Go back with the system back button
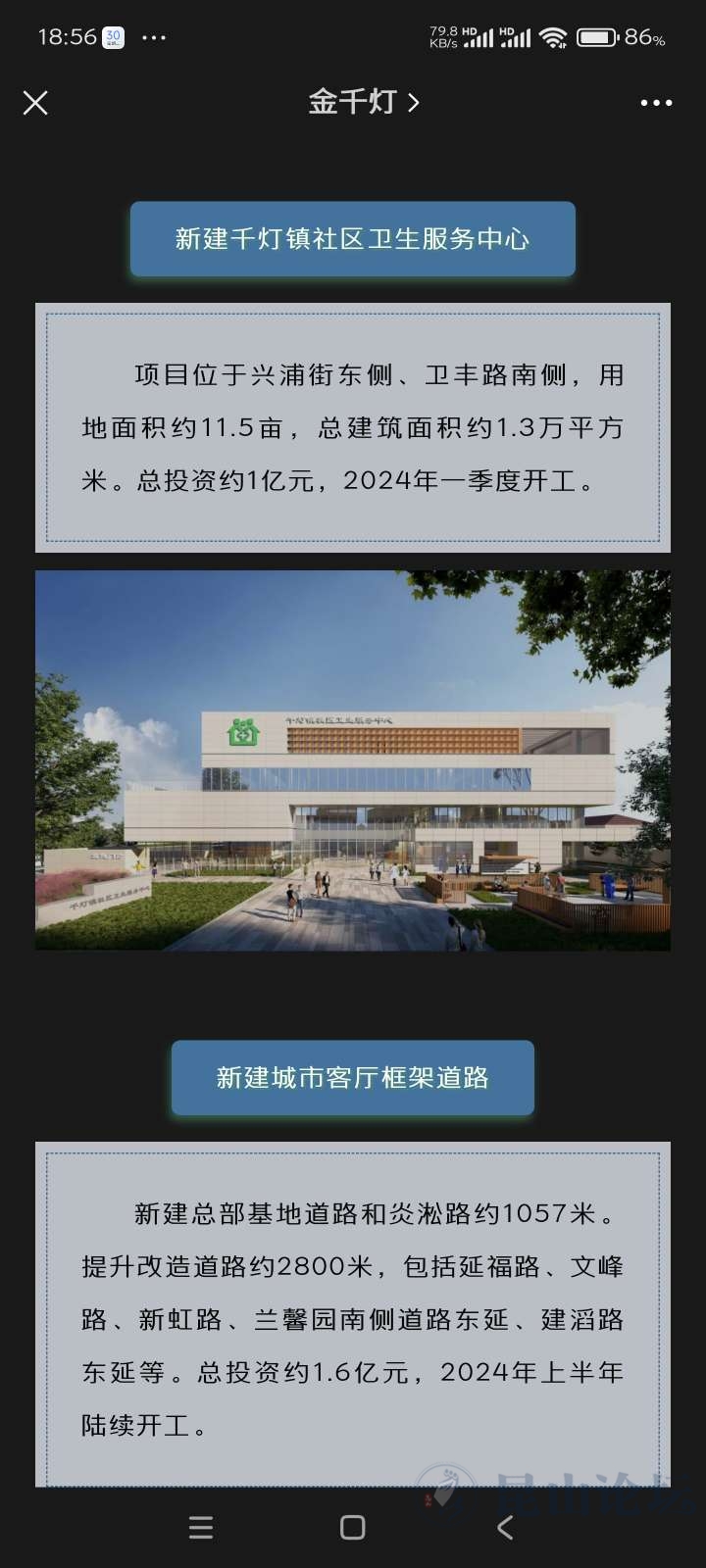Viewport: 706px width, 1568px height. point(505,1527)
